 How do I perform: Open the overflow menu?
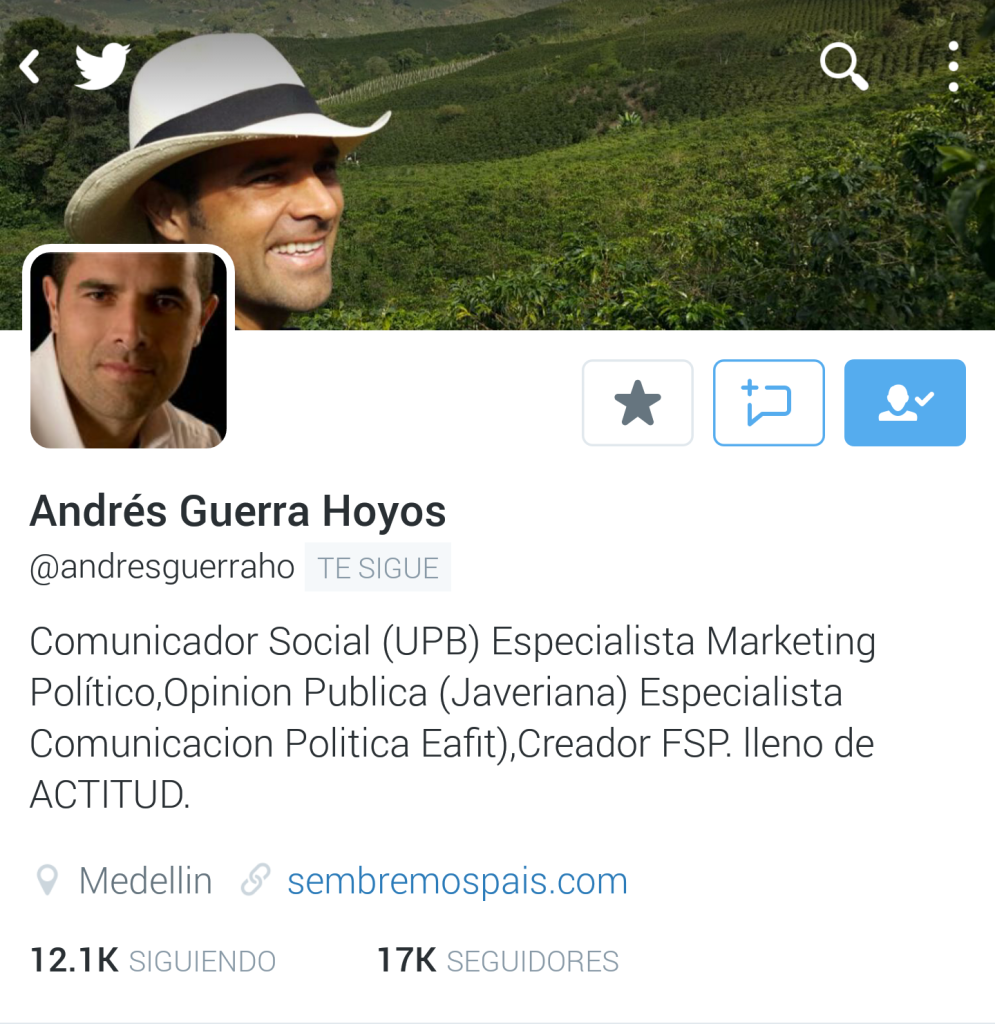(x=953, y=67)
